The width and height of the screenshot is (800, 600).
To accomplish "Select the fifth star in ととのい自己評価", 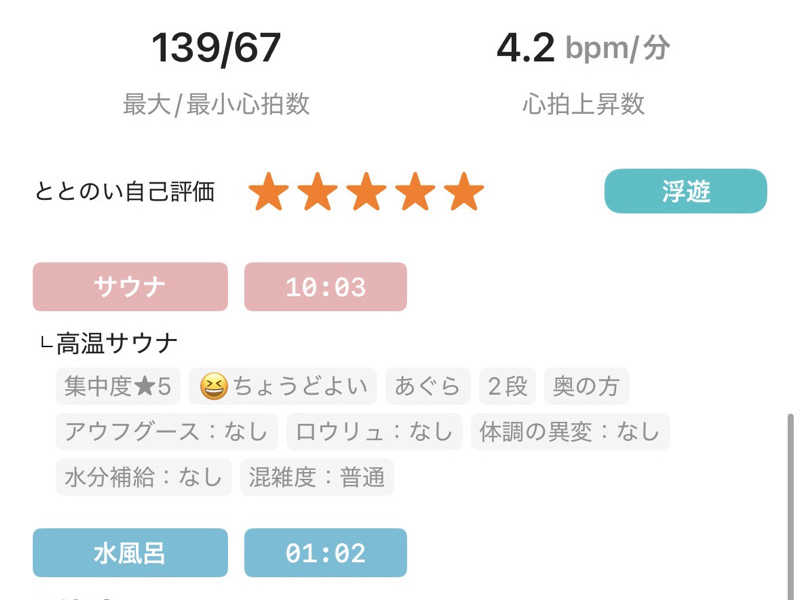I will click(464, 191).
